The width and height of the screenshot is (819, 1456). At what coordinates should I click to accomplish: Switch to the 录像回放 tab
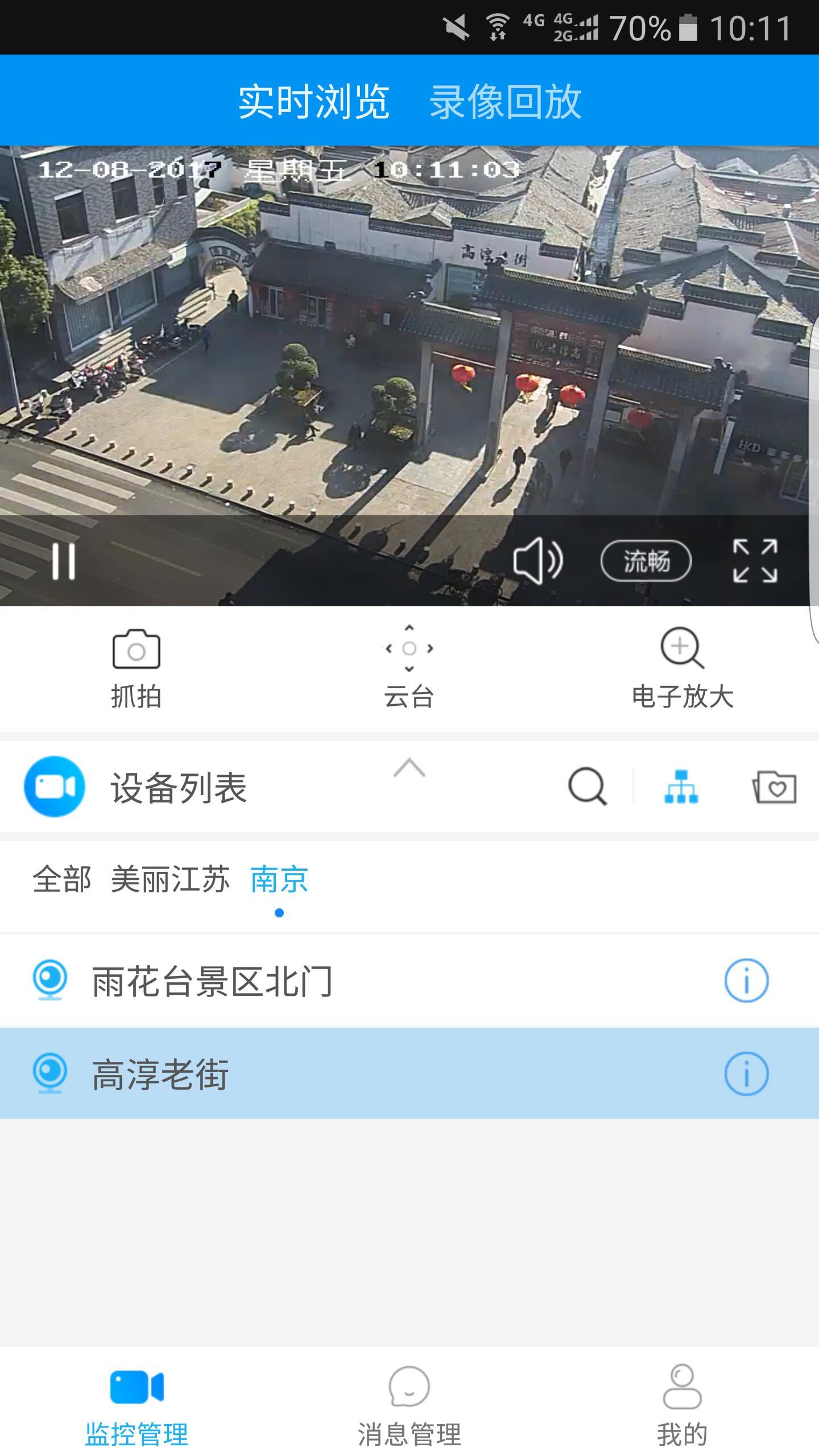tap(505, 102)
